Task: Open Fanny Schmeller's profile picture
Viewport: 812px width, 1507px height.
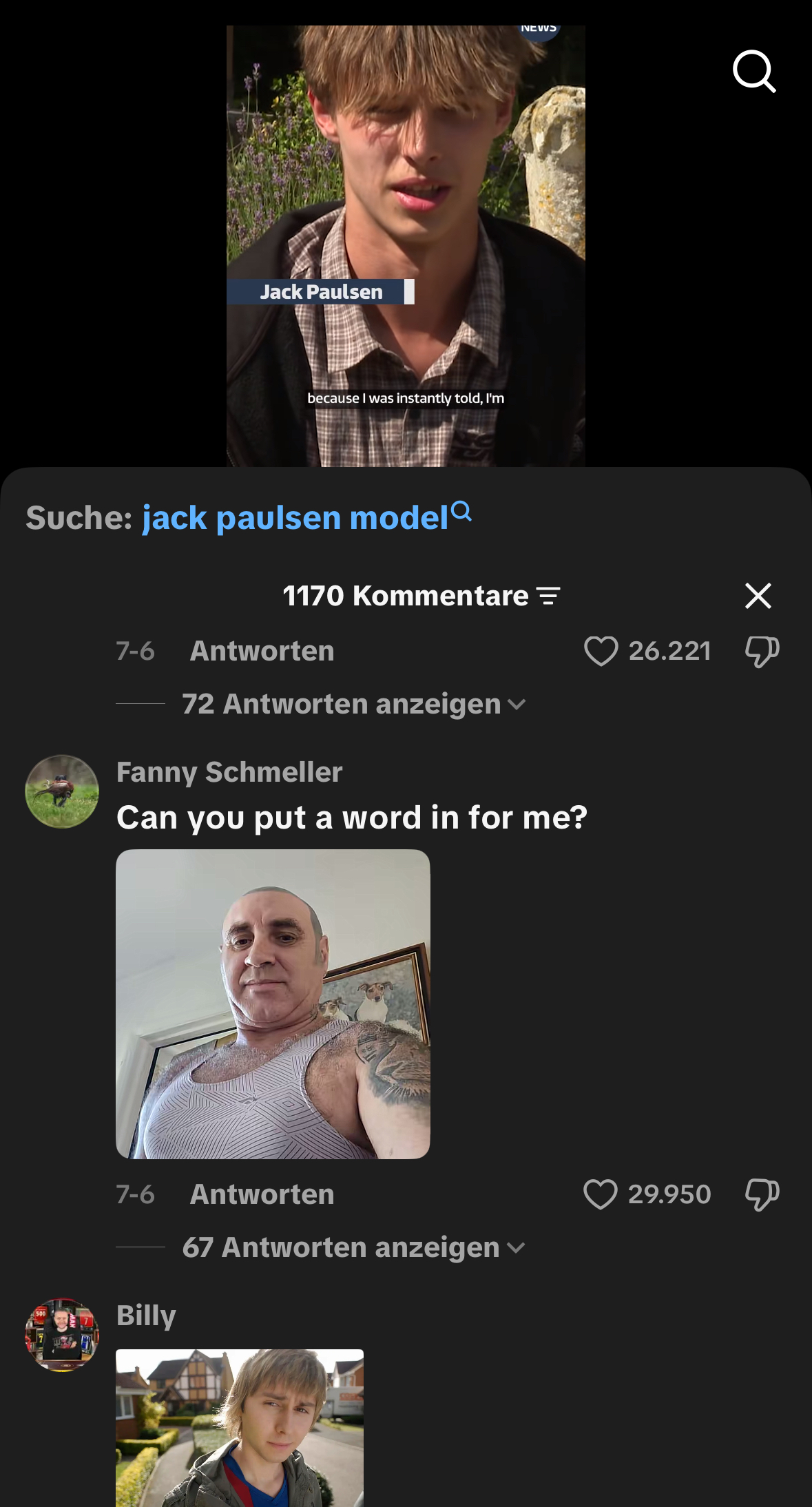Action: [x=62, y=791]
